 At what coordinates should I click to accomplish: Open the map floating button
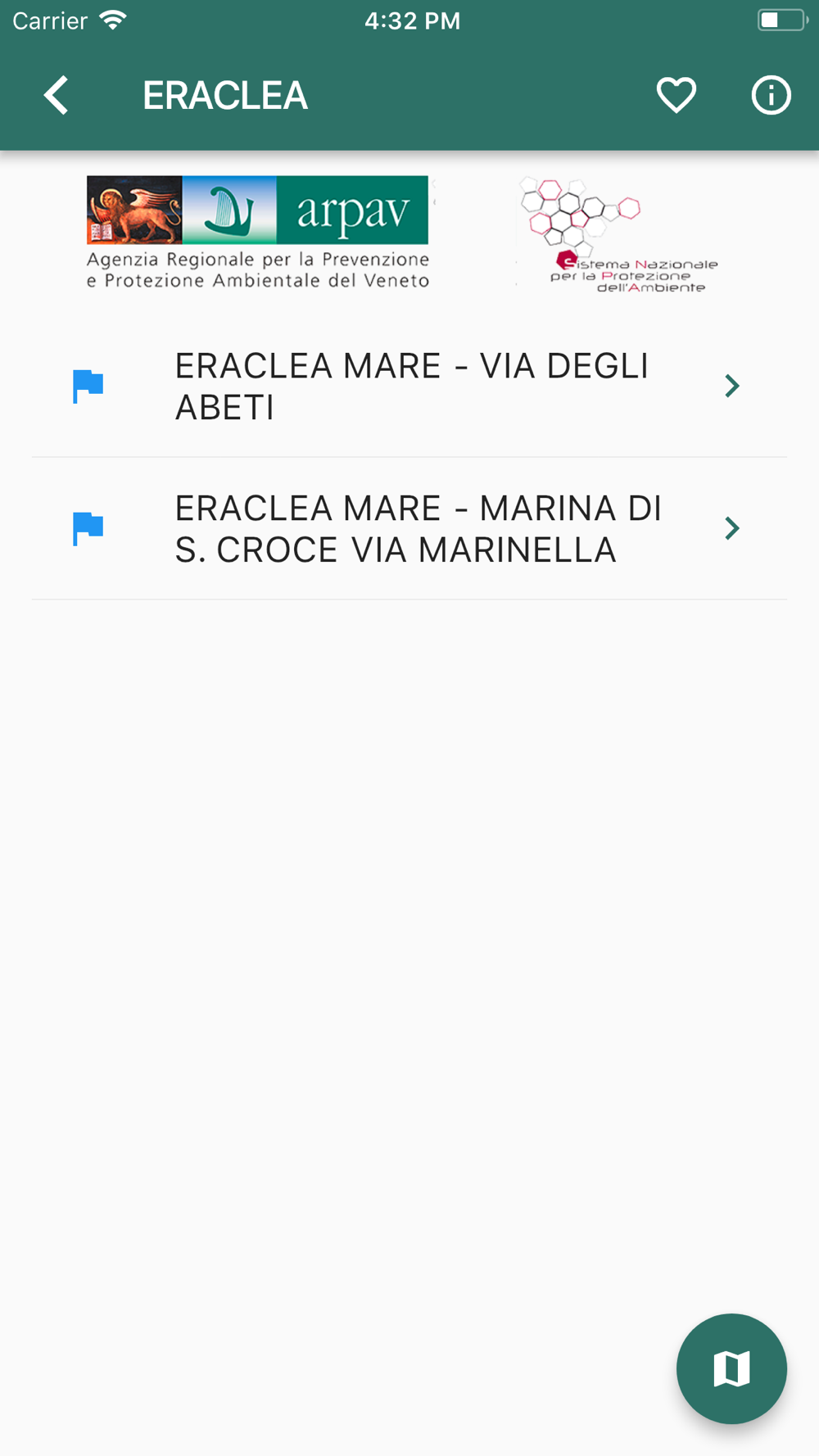point(731,1368)
